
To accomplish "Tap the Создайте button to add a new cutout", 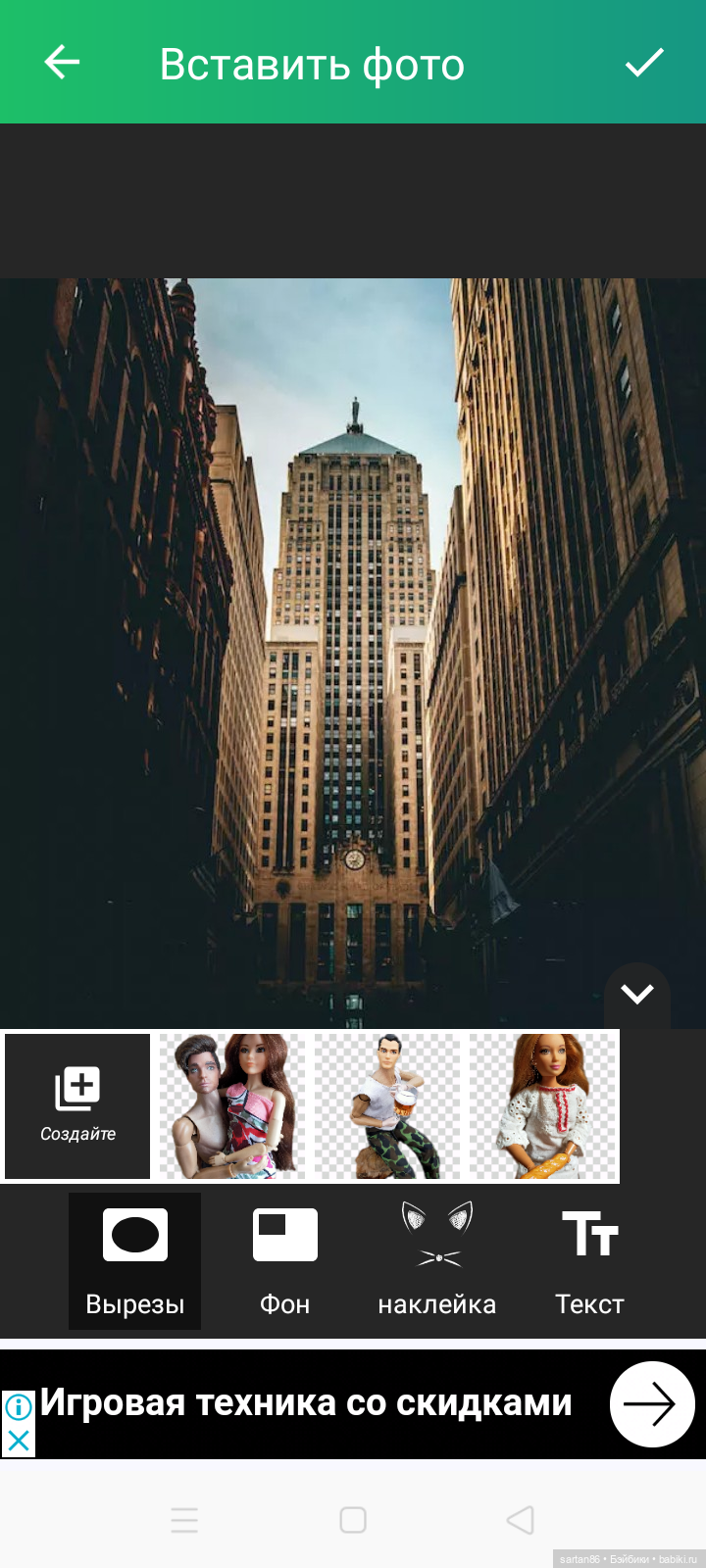I will point(77,1105).
